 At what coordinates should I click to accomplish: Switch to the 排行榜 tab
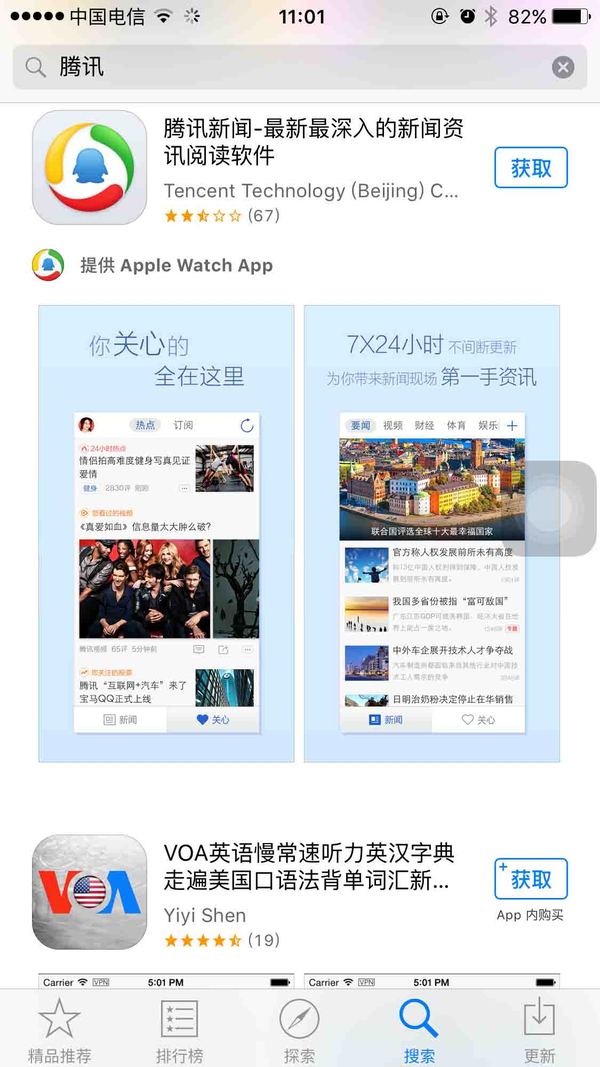pos(179,1030)
